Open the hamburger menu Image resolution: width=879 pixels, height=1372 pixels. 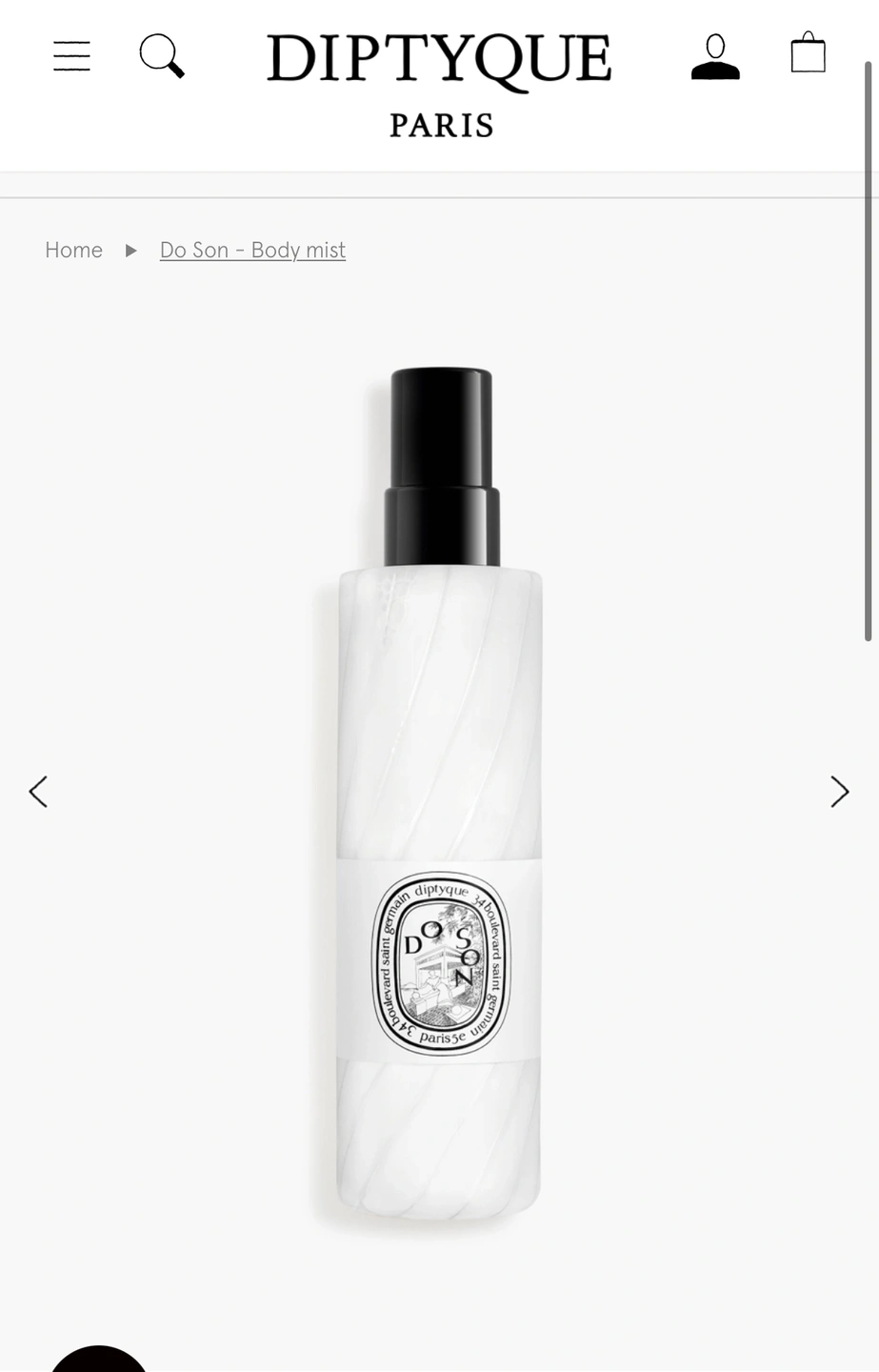(x=71, y=56)
